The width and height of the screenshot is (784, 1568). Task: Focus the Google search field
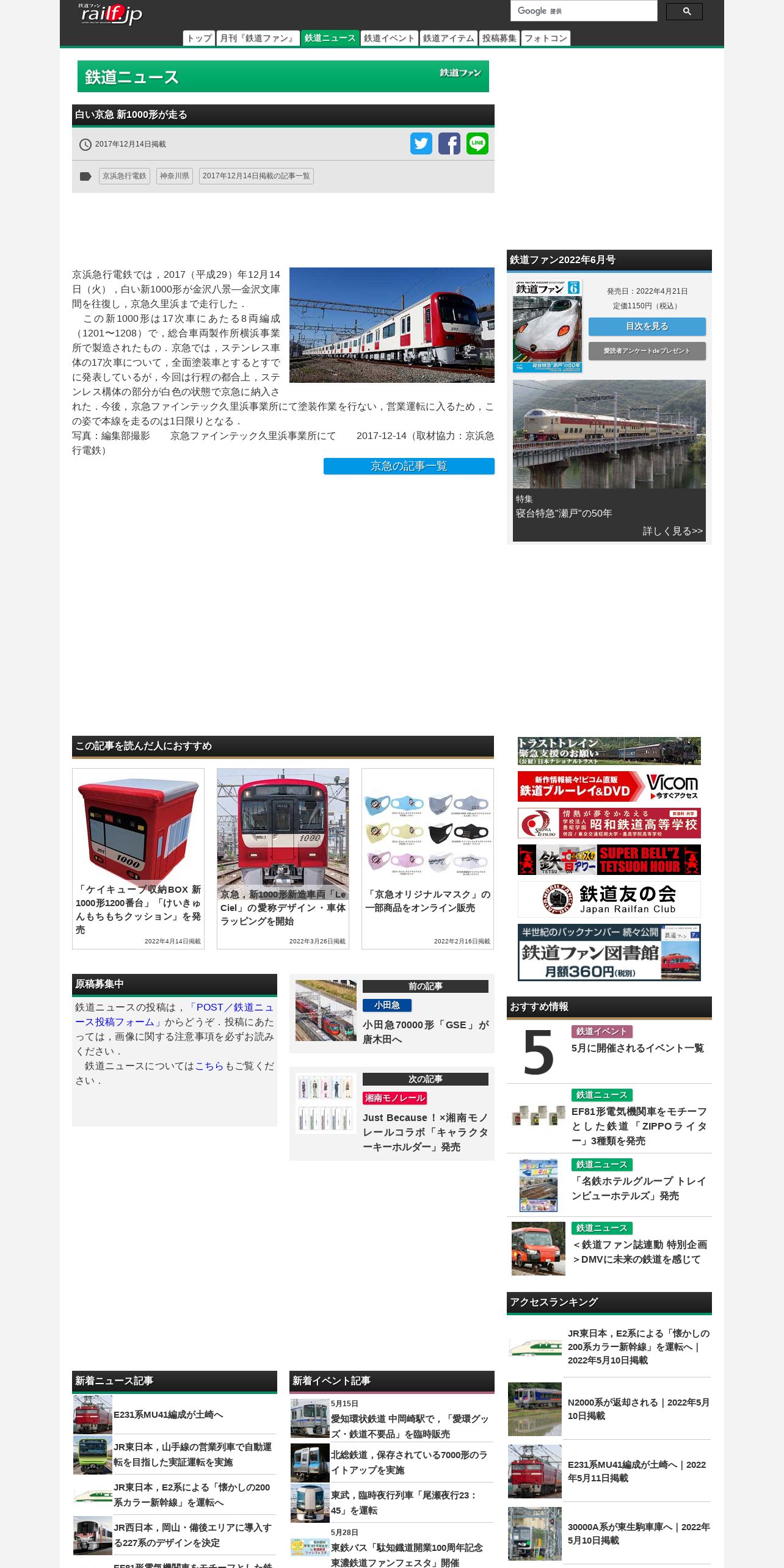click(x=584, y=11)
